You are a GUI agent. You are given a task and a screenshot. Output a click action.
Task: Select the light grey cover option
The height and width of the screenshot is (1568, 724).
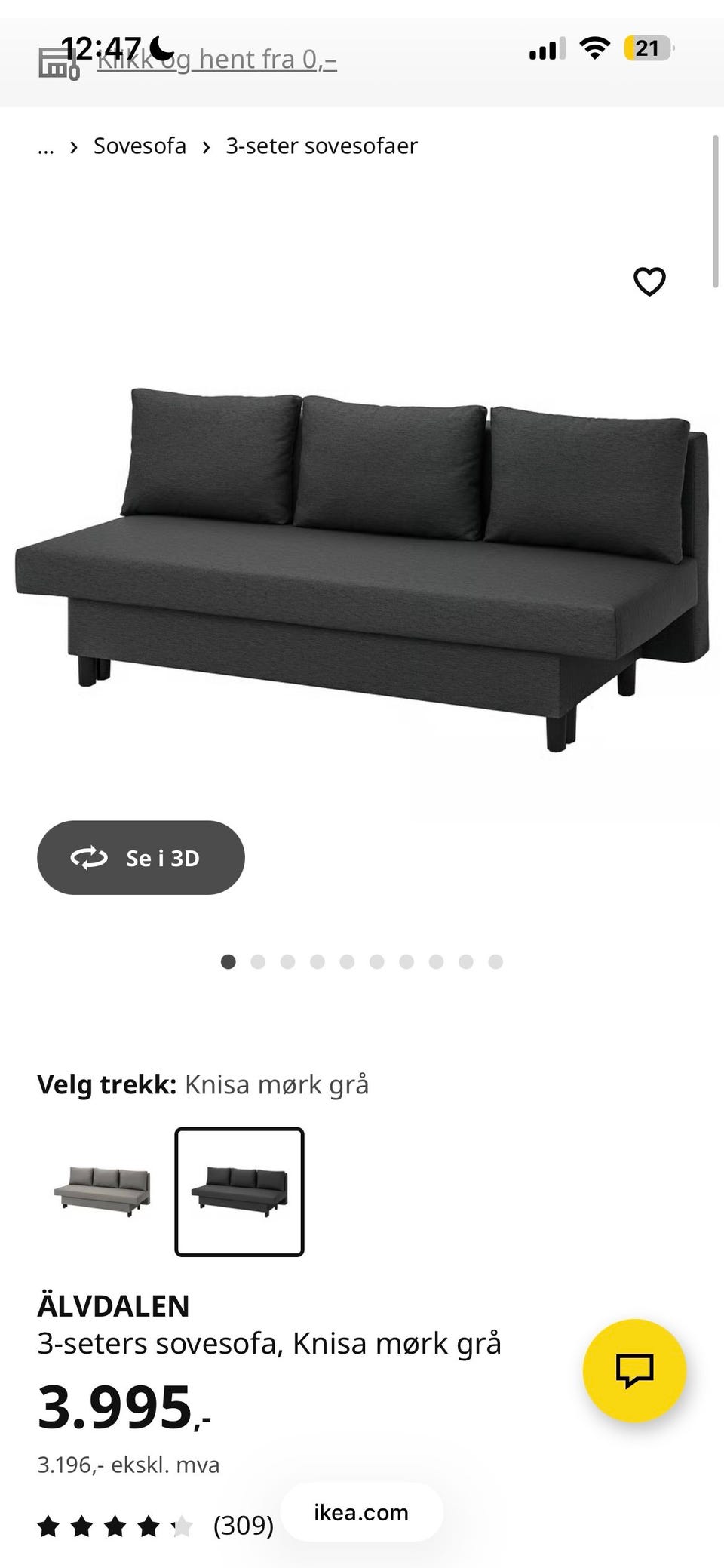pyautogui.click(x=103, y=1191)
